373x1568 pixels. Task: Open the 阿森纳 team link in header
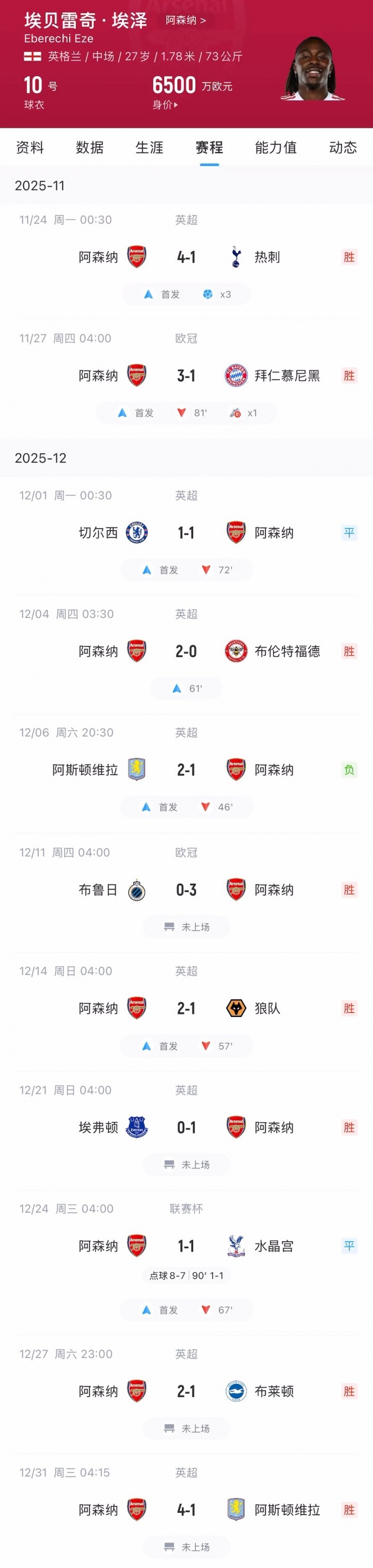tap(185, 20)
